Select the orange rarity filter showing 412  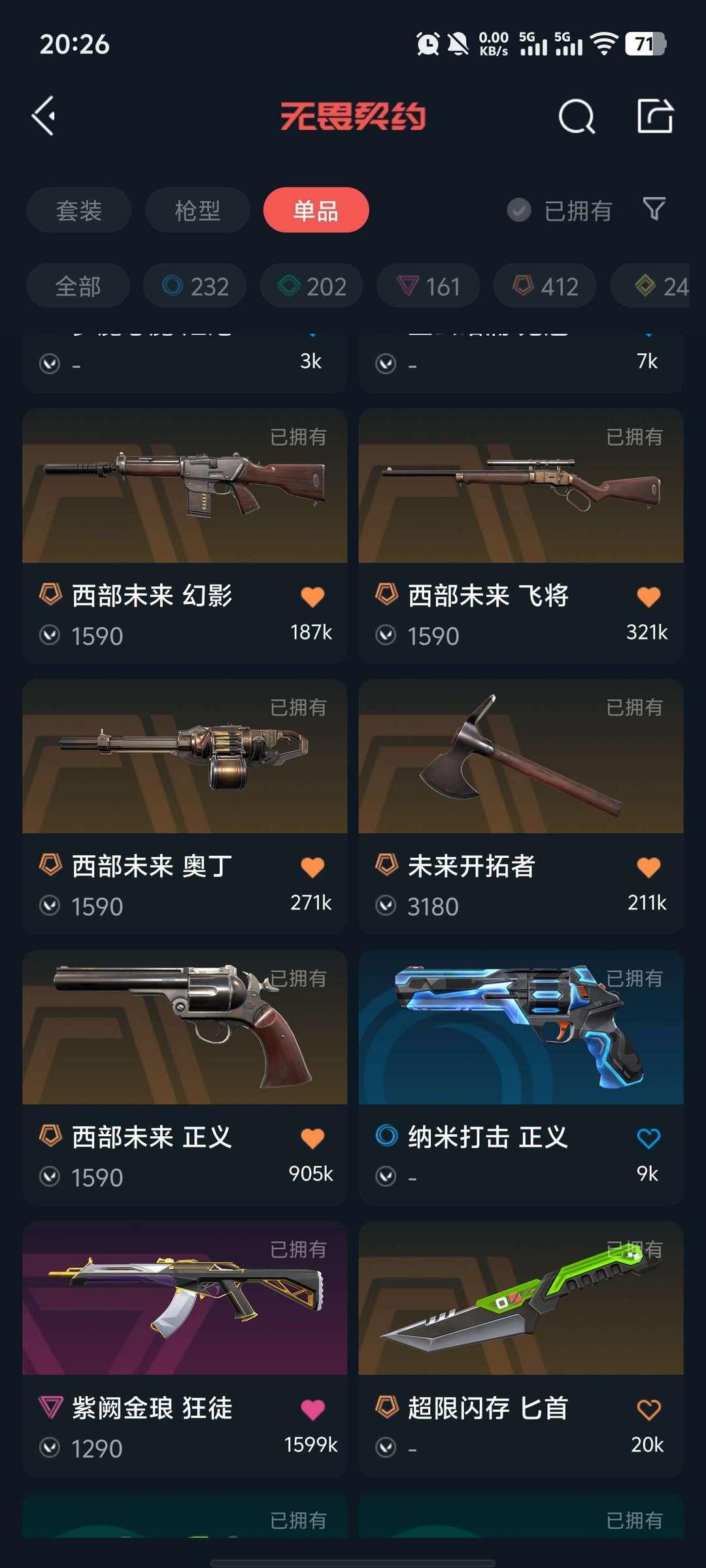[x=545, y=286]
